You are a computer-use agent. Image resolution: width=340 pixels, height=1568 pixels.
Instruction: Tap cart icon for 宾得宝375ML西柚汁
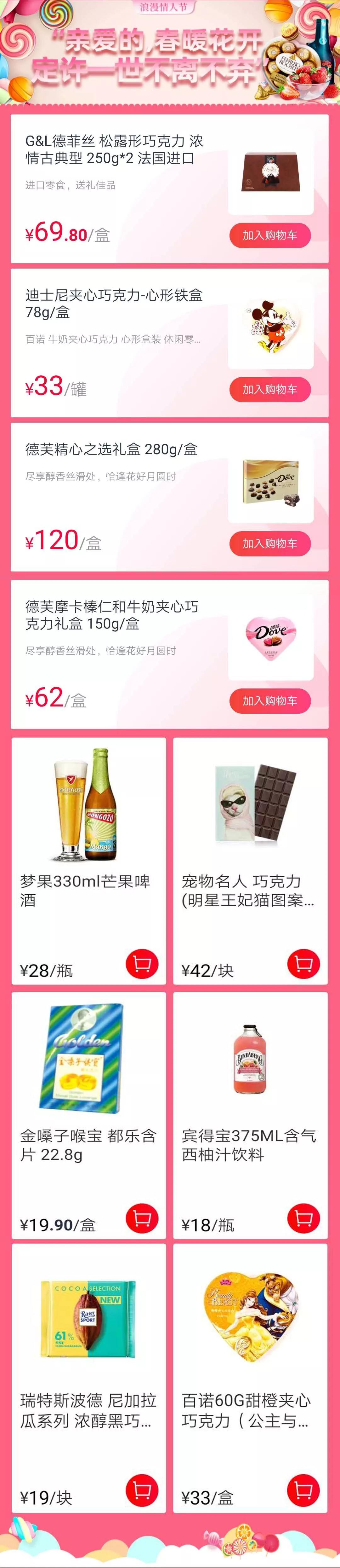pyautogui.click(x=303, y=1219)
